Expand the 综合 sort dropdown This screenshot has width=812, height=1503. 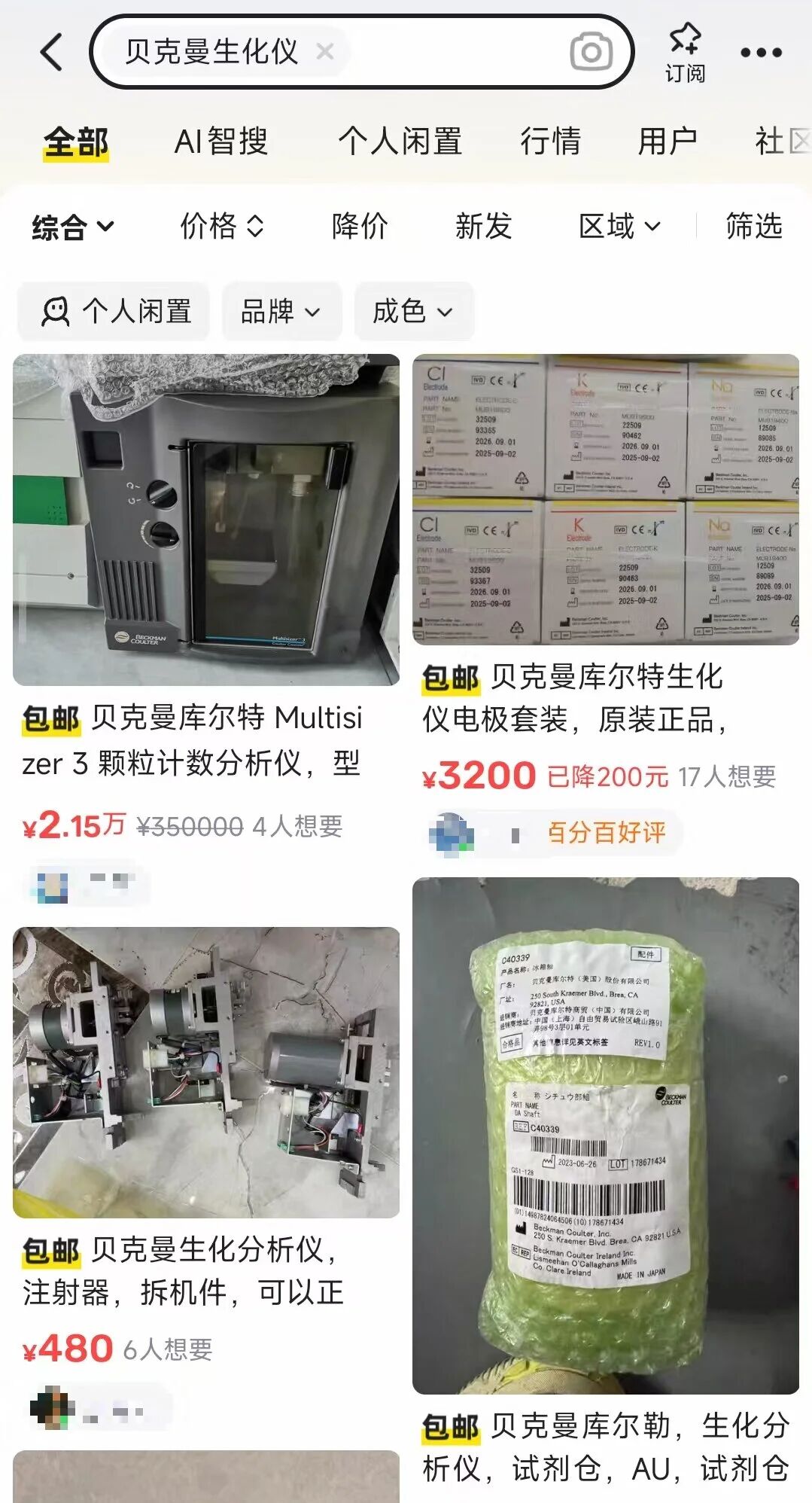[73, 226]
